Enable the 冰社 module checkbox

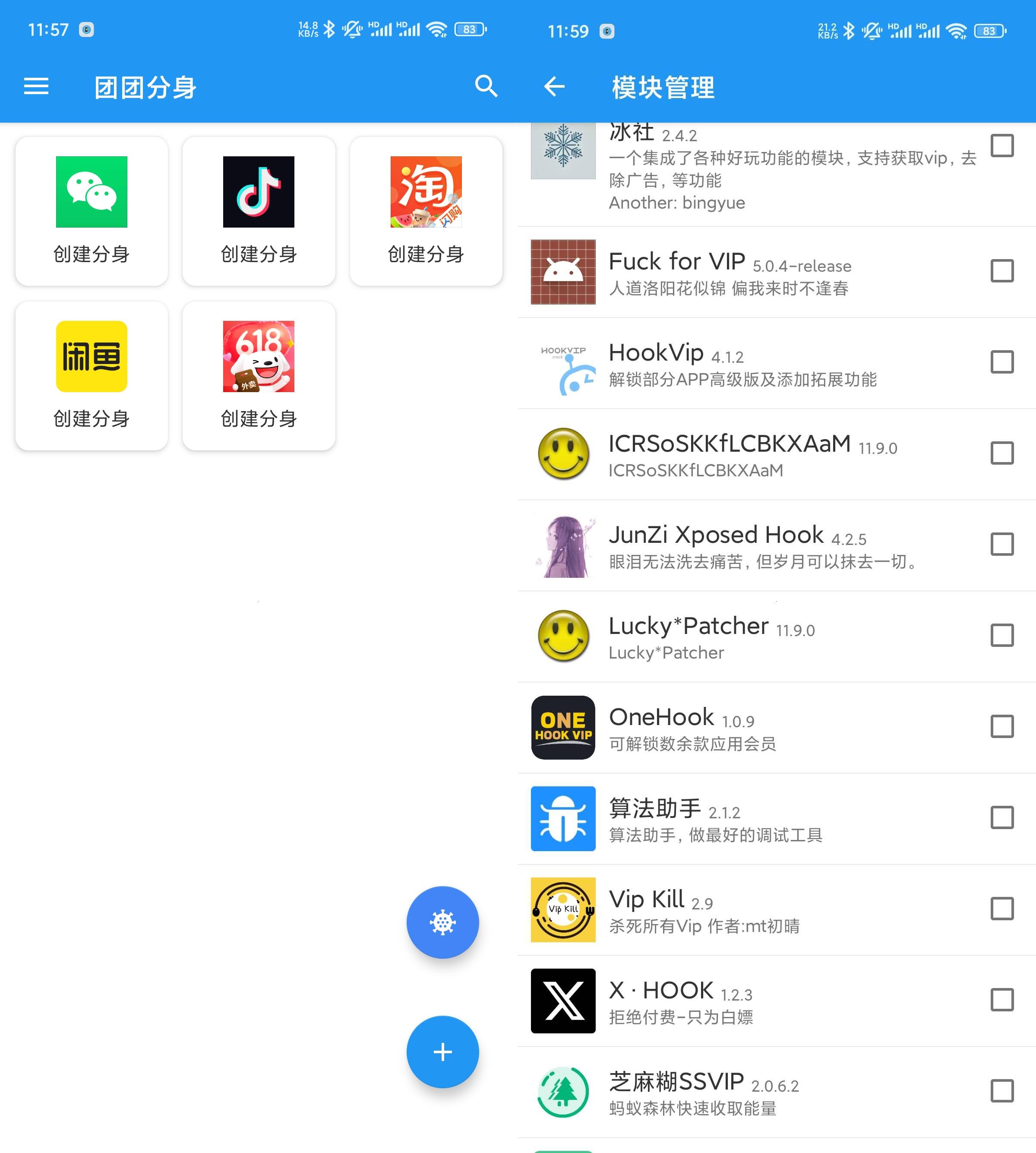click(1002, 146)
